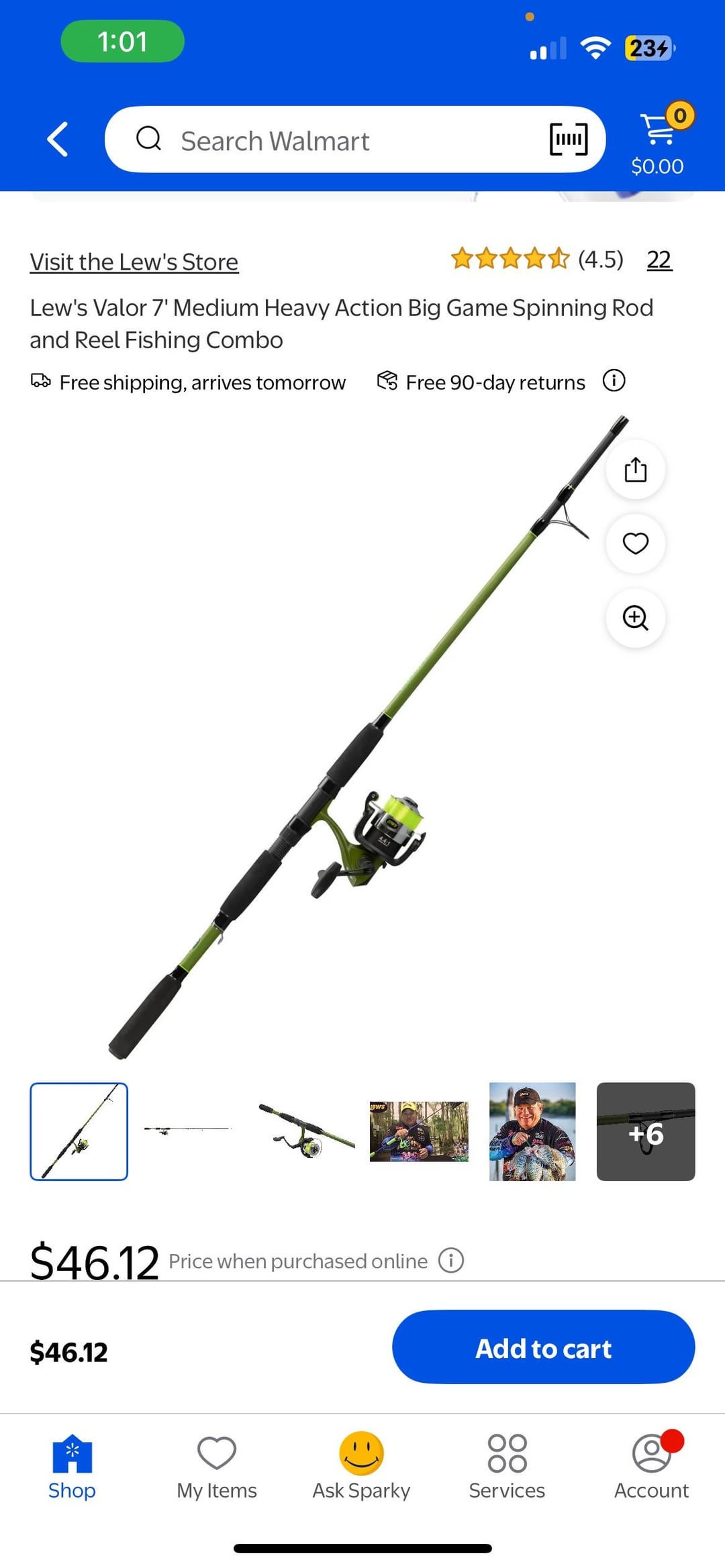The width and height of the screenshot is (725, 1568).
Task: Show the +6 more images
Action: point(645,1131)
